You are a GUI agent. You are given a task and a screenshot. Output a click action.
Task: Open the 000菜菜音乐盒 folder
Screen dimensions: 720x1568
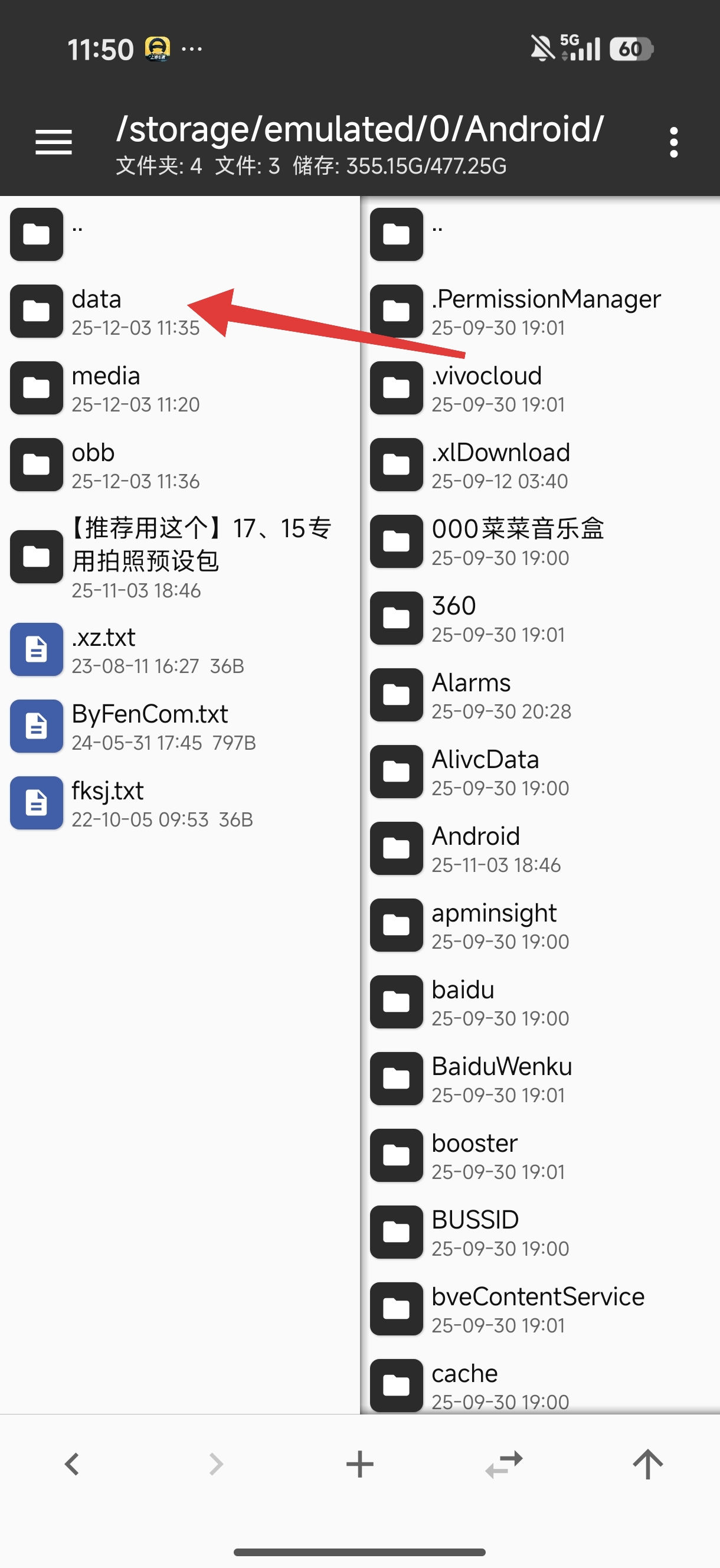(x=518, y=541)
